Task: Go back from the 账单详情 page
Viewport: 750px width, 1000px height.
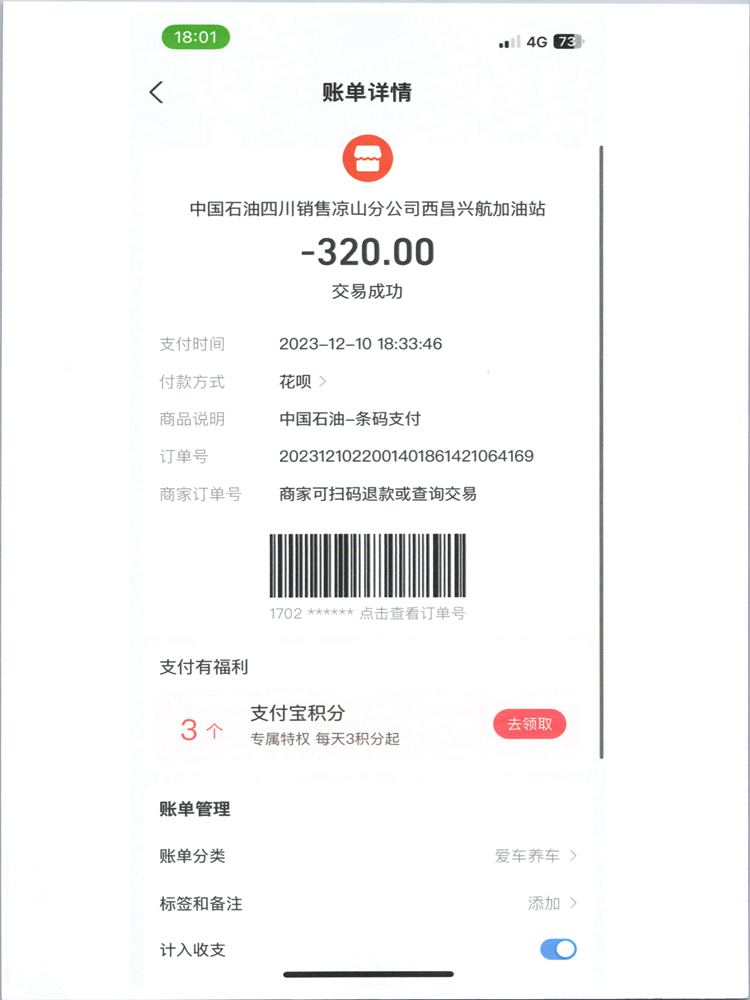Action: 156,93
